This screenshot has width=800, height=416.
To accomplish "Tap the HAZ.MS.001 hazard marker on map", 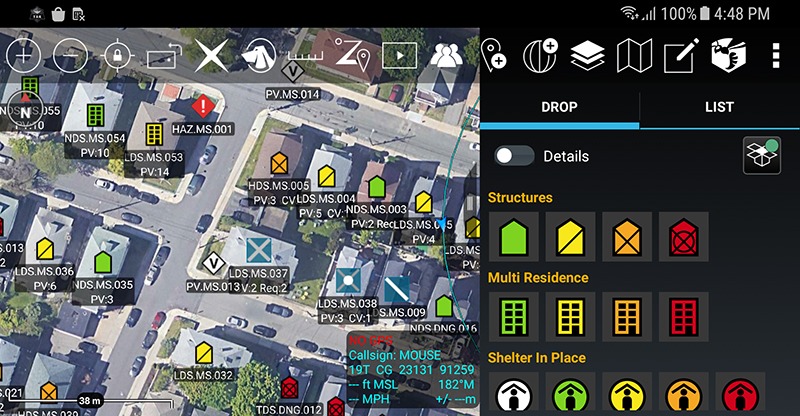I will [x=203, y=107].
